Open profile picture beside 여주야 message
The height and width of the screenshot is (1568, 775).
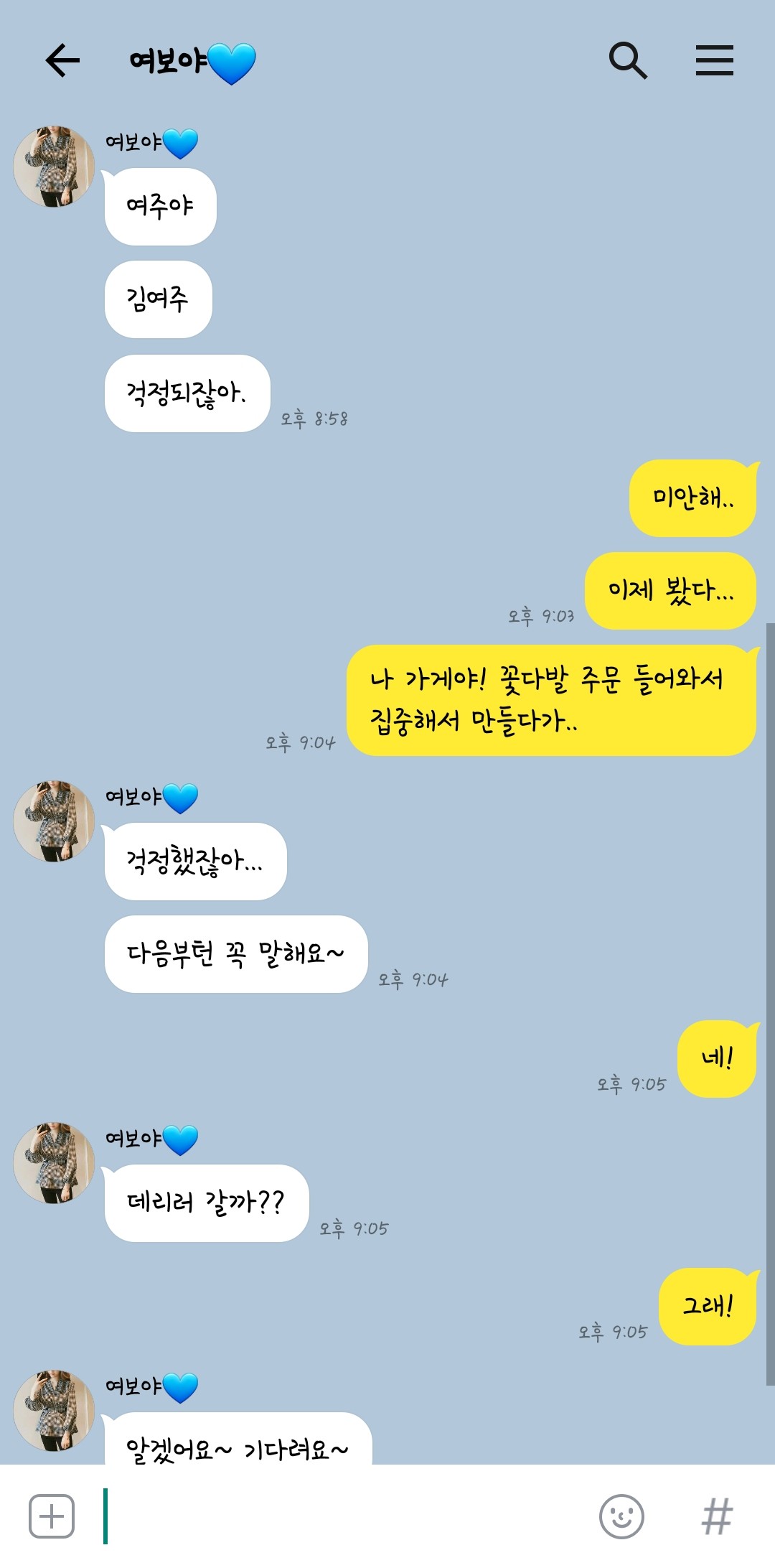(x=55, y=167)
